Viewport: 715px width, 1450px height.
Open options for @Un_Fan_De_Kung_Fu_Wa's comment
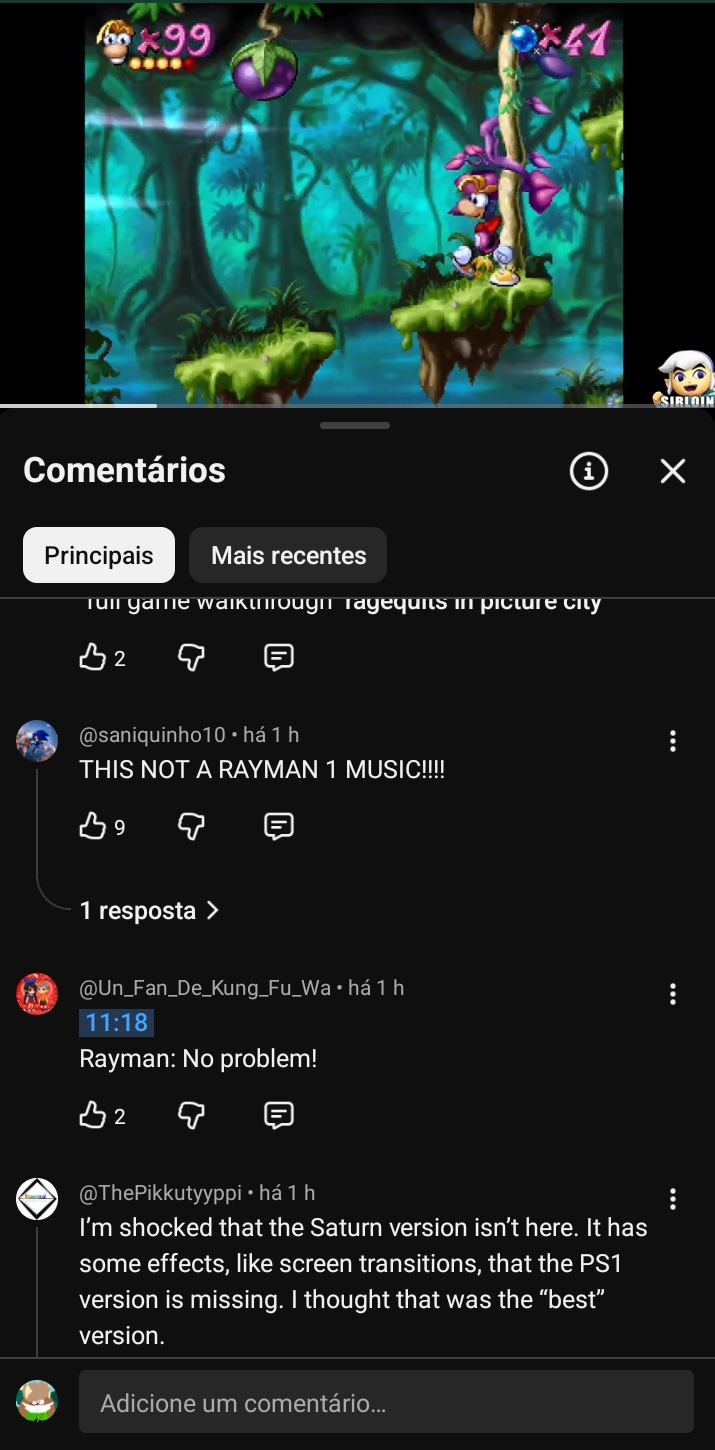[x=673, y=994]
